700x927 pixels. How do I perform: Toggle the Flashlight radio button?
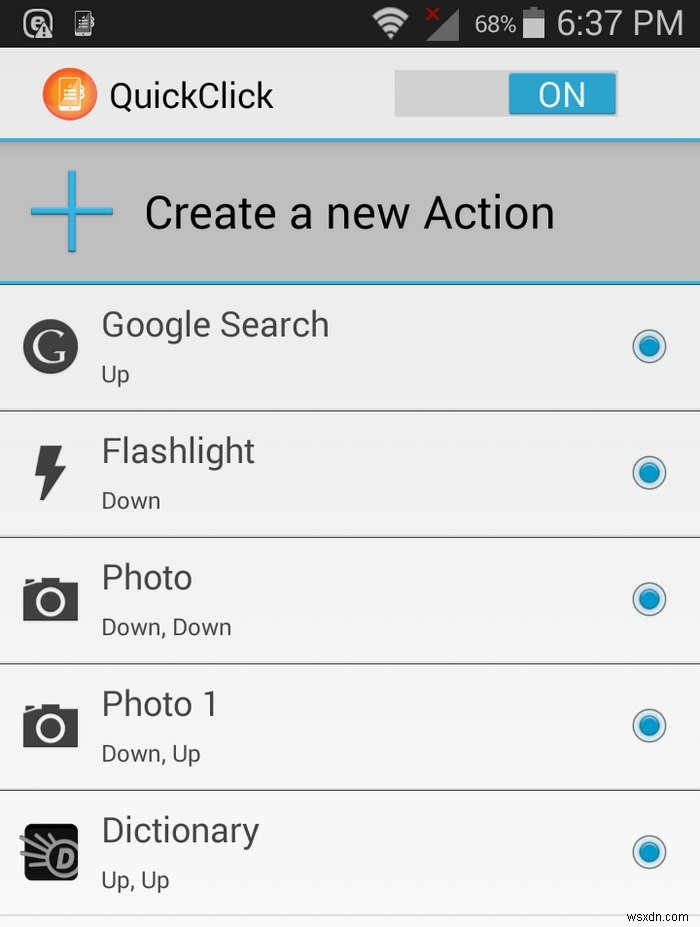click(649, 473)
